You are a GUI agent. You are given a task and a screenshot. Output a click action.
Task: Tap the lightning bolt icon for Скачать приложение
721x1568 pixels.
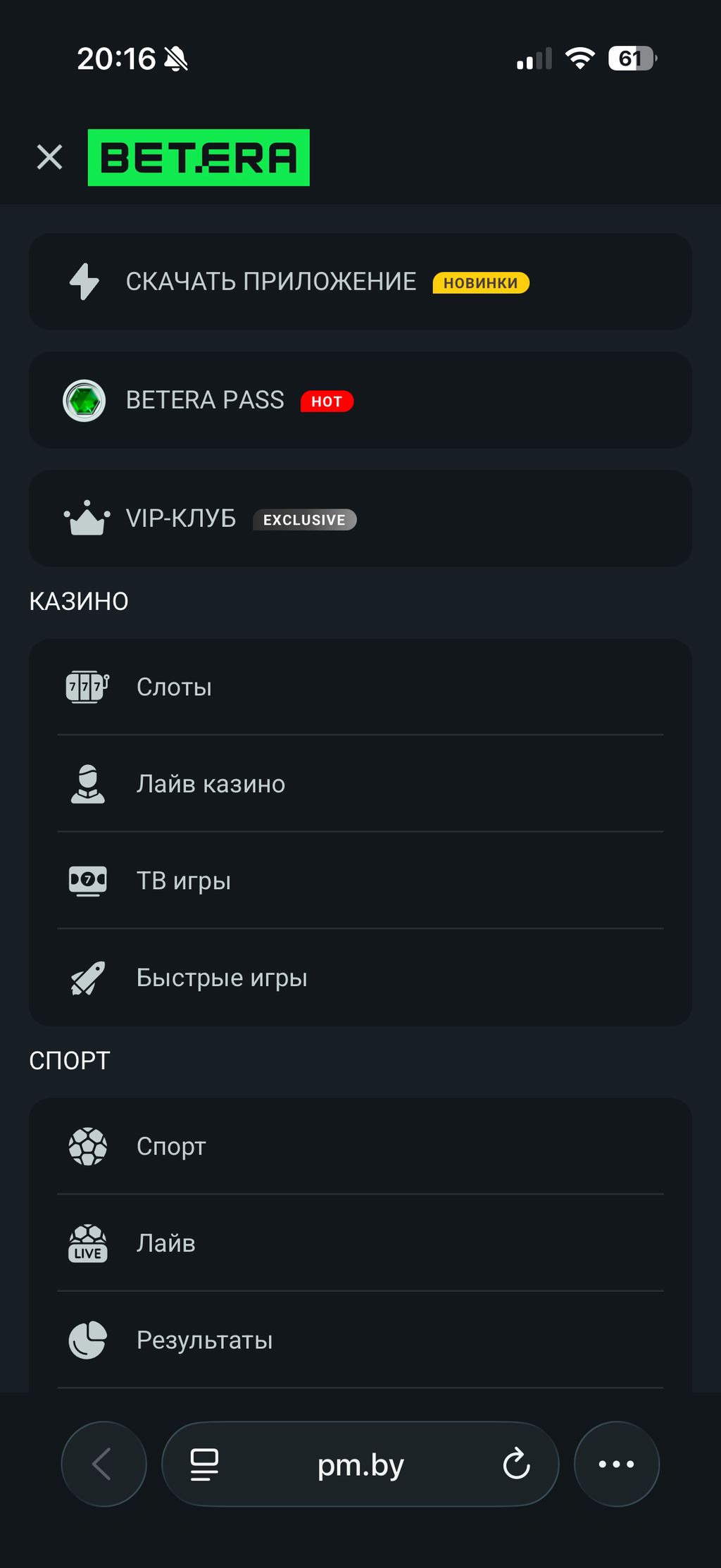pyautogui.click(x=83, y=281)
